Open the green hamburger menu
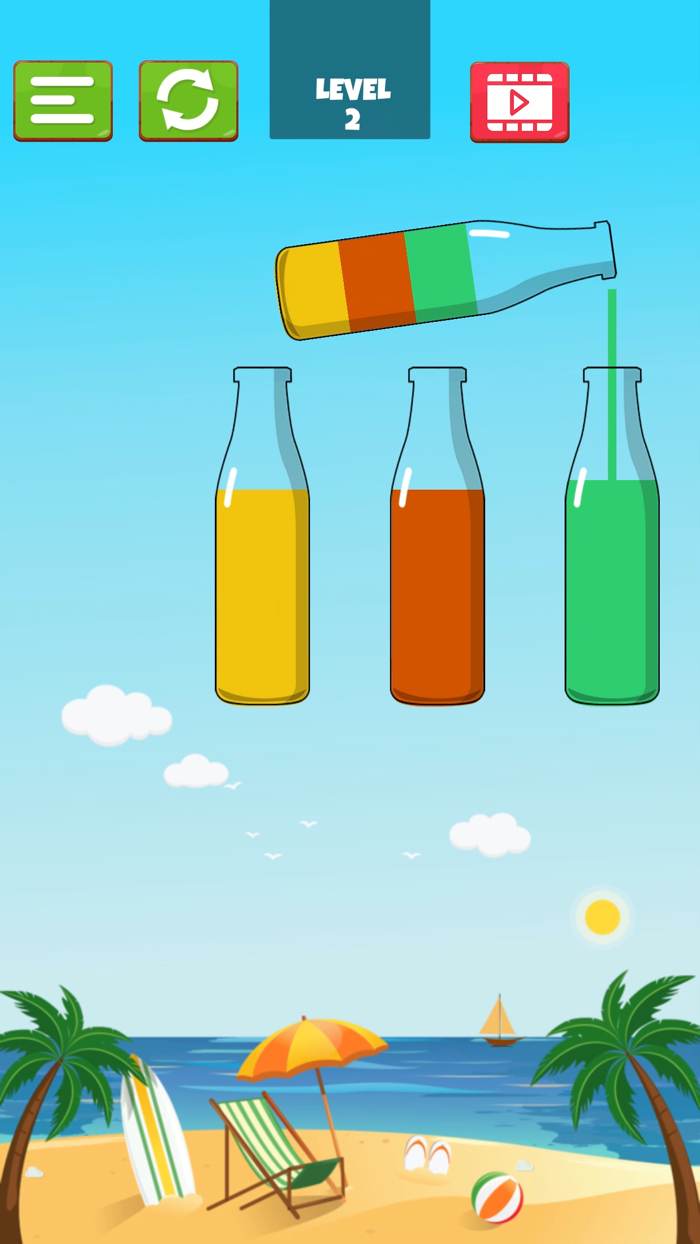The height and width of the screenshot is (1244, 700). (63, 101)
